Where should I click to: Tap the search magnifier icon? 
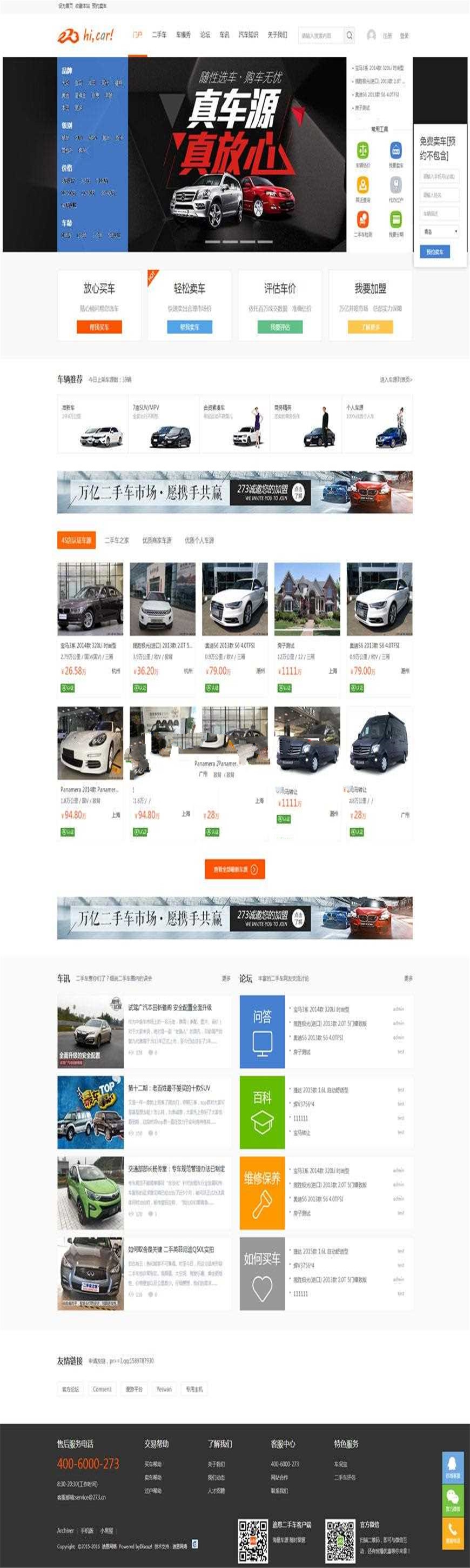point(350,35)
